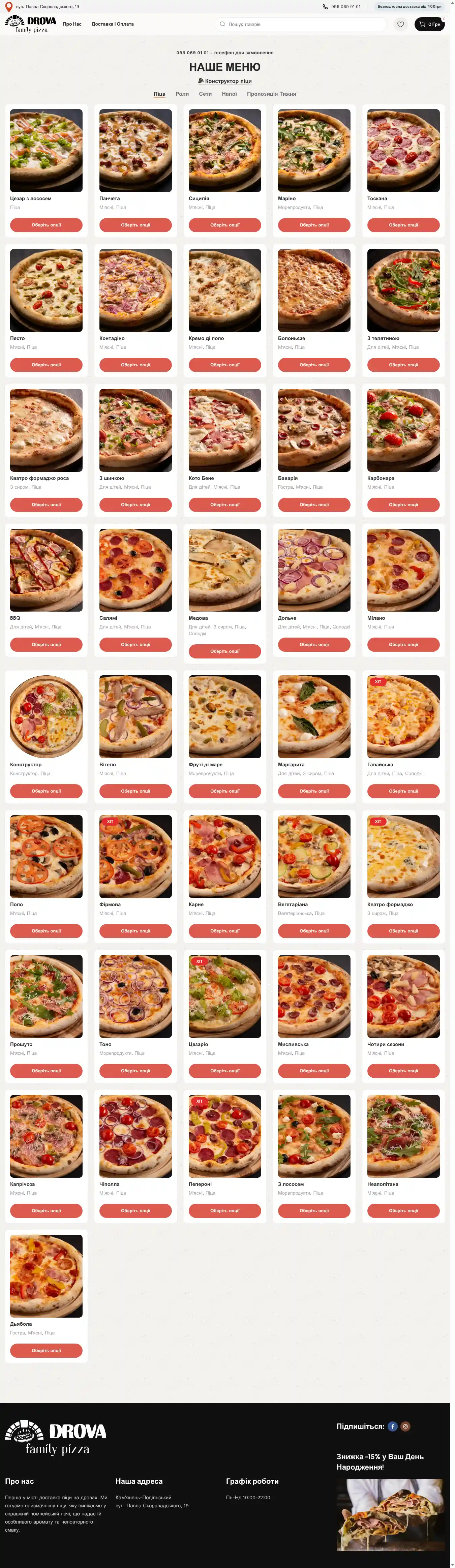This screenshot has width=455, height=1568.
Task: Select the Напої tab
Action: pos(229,94)
